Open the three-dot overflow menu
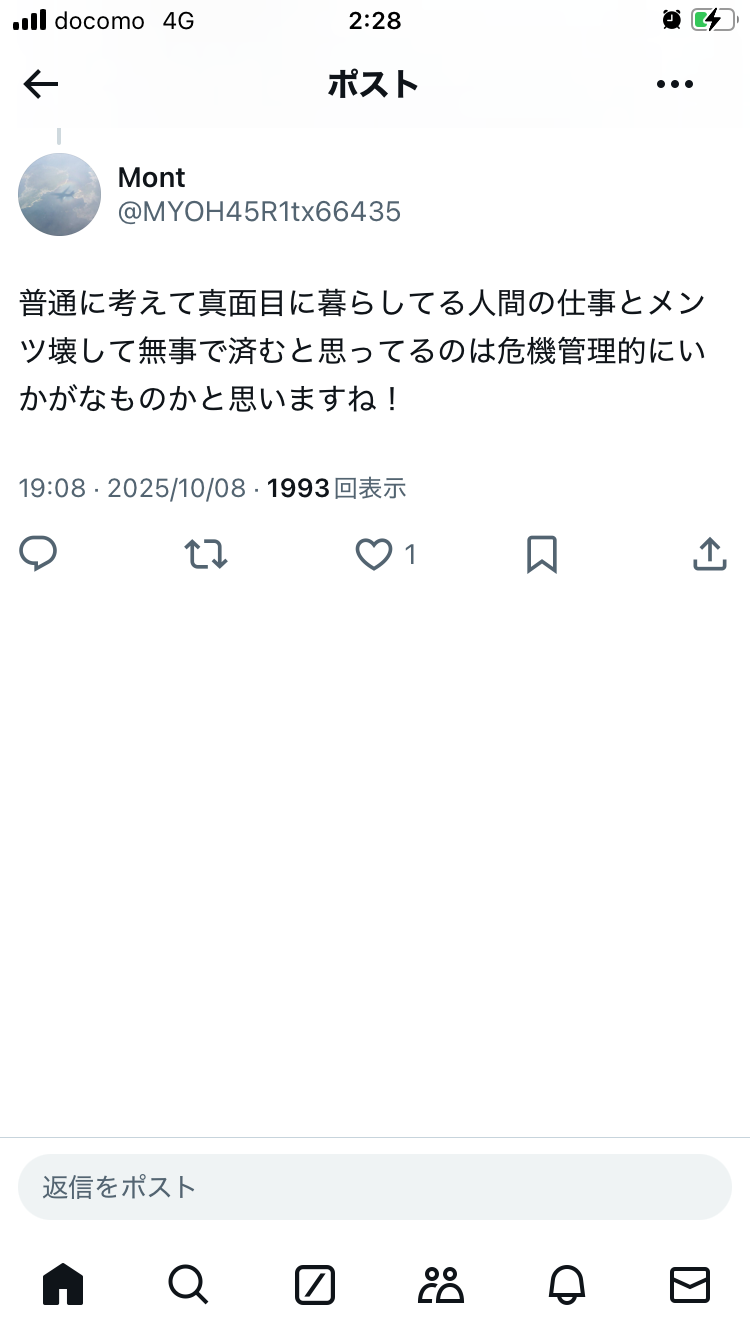750x1334 pixels. [x=675, y=85]
